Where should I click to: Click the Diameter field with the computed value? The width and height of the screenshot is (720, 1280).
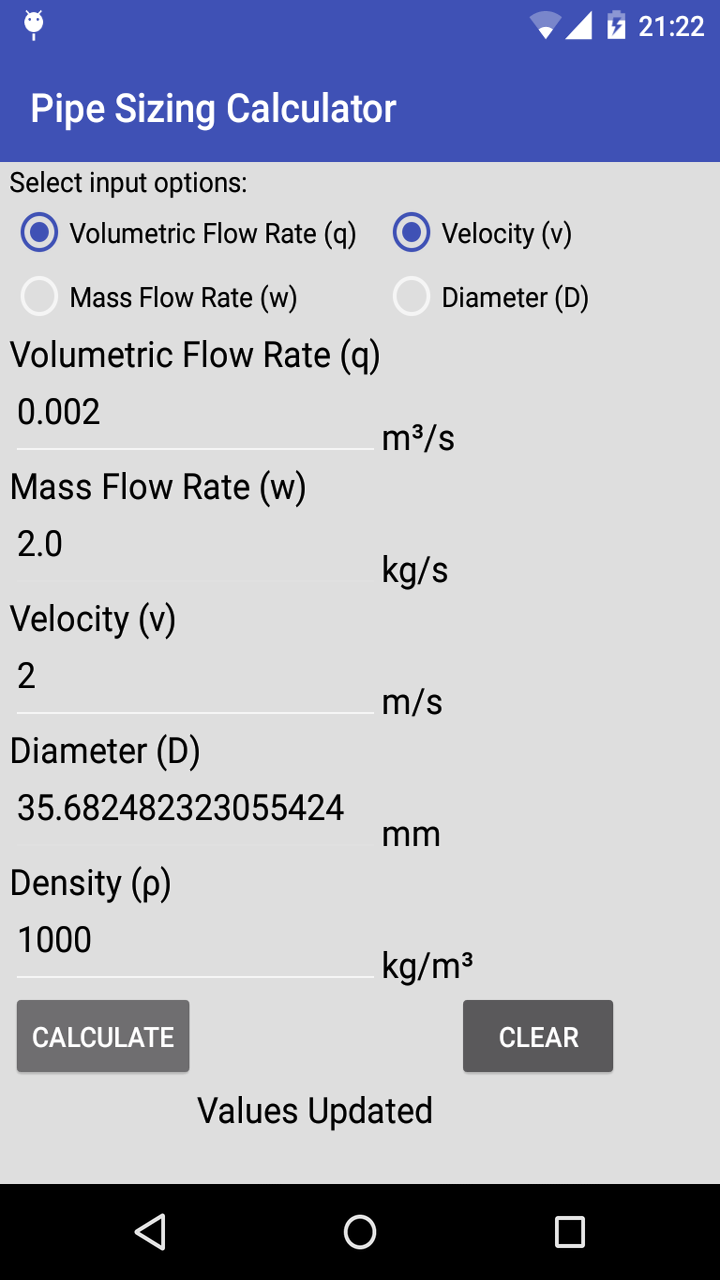pos(190,808)
